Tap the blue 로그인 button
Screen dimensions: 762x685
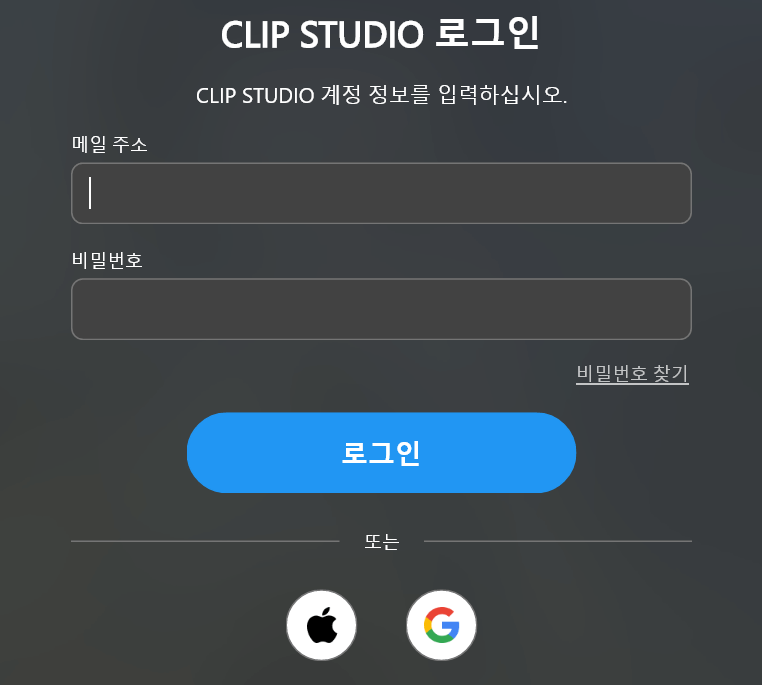(x=381, y=453)
